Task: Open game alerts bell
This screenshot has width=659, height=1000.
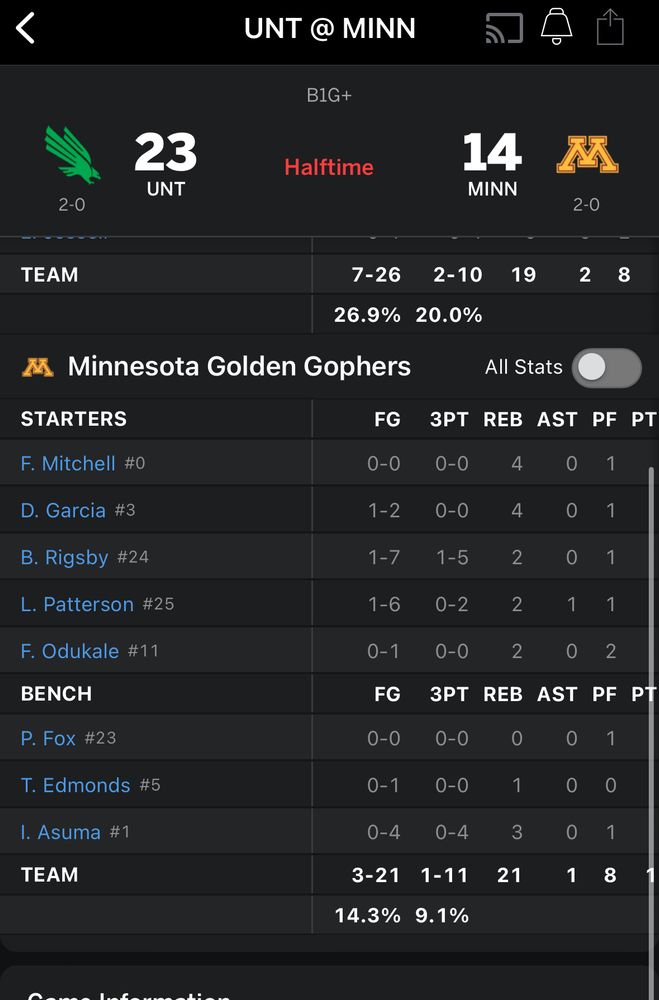Action: (556, 28)
